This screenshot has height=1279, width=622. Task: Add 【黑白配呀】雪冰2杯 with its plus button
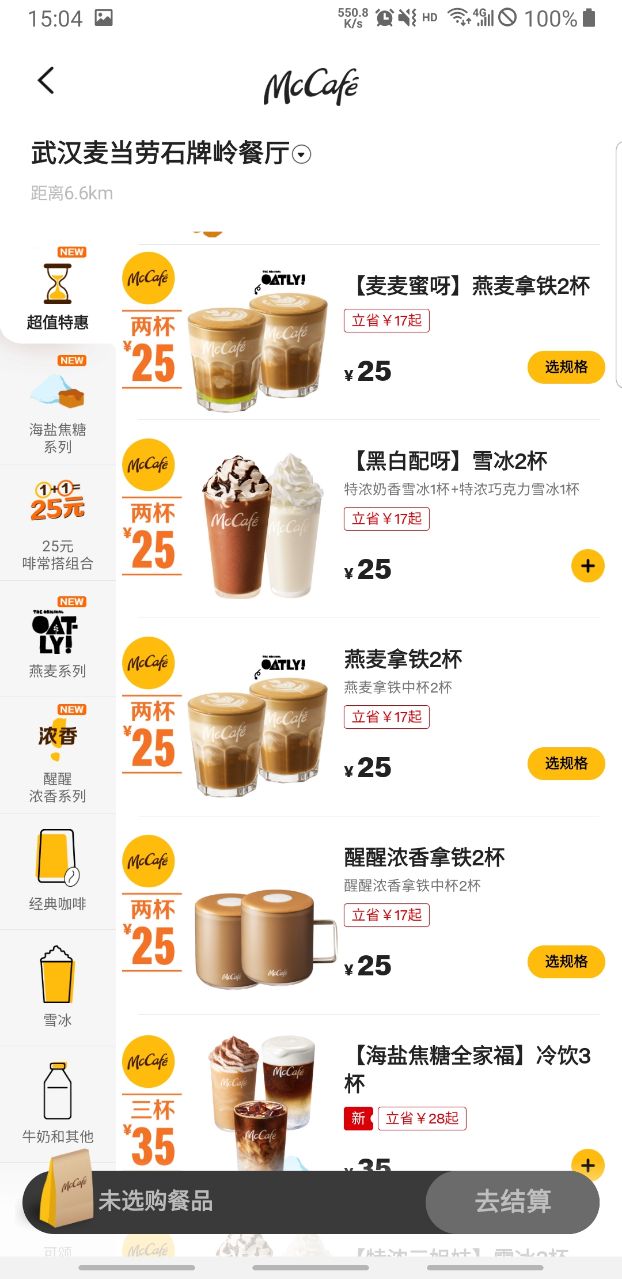(588, 566)
